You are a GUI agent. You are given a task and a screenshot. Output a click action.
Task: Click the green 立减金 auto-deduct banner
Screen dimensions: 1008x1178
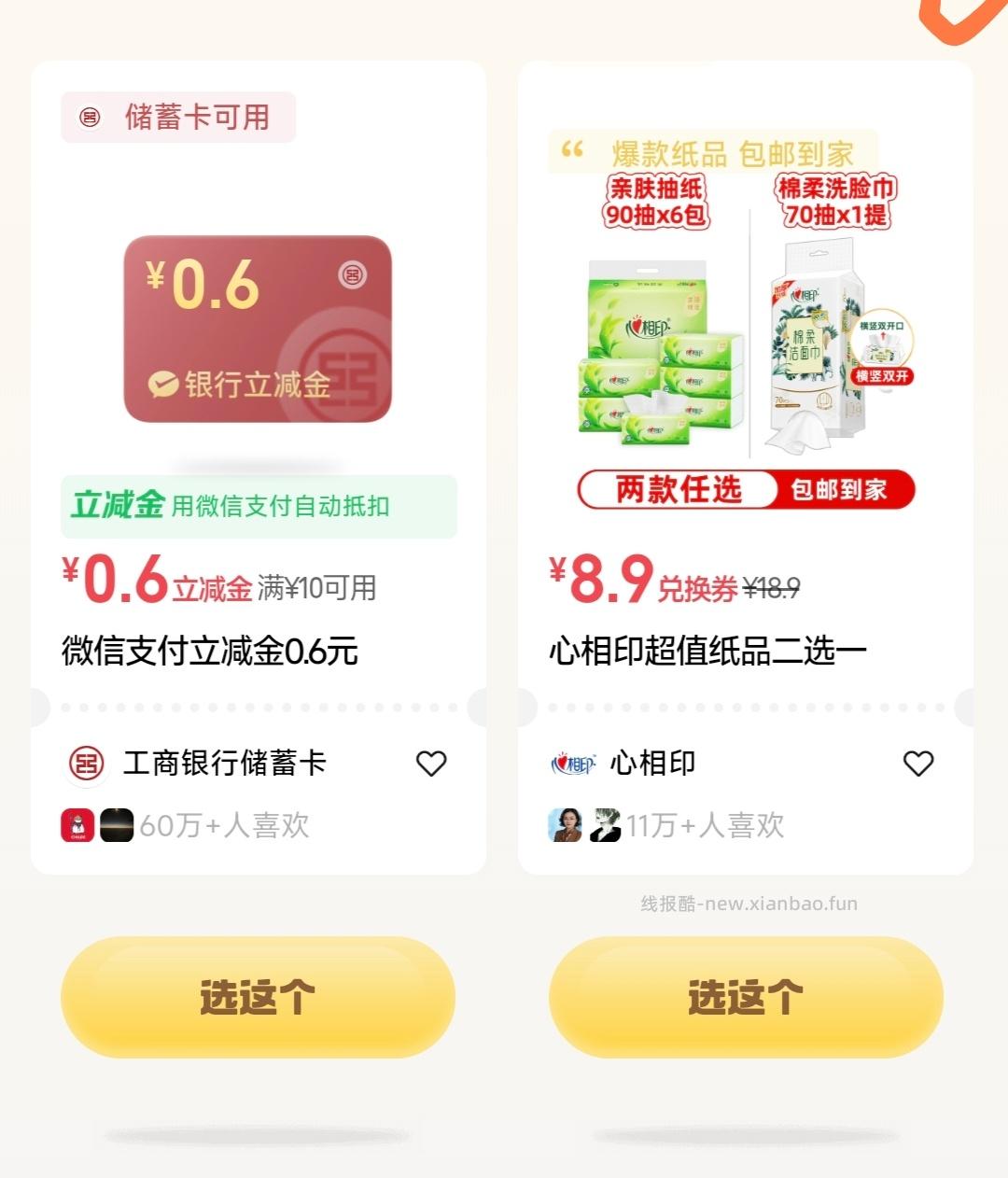(x=258, y=507)
